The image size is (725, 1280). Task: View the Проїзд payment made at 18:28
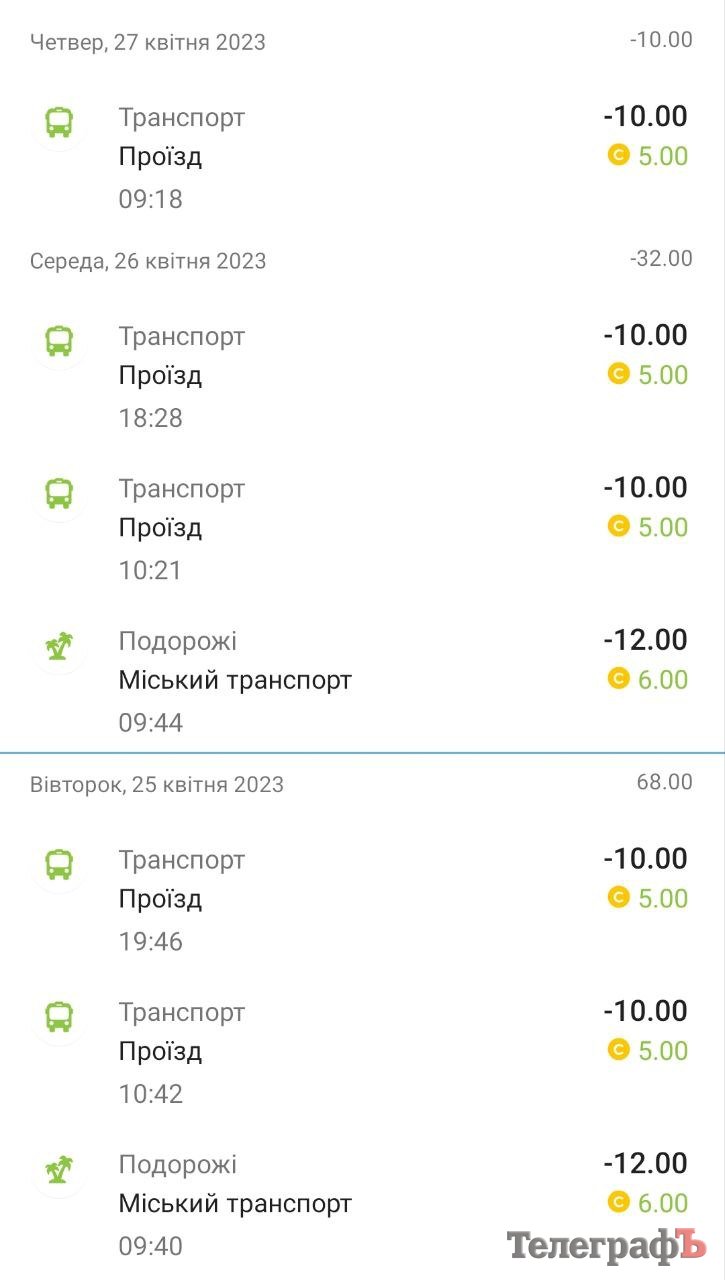[x=362, y=376]
